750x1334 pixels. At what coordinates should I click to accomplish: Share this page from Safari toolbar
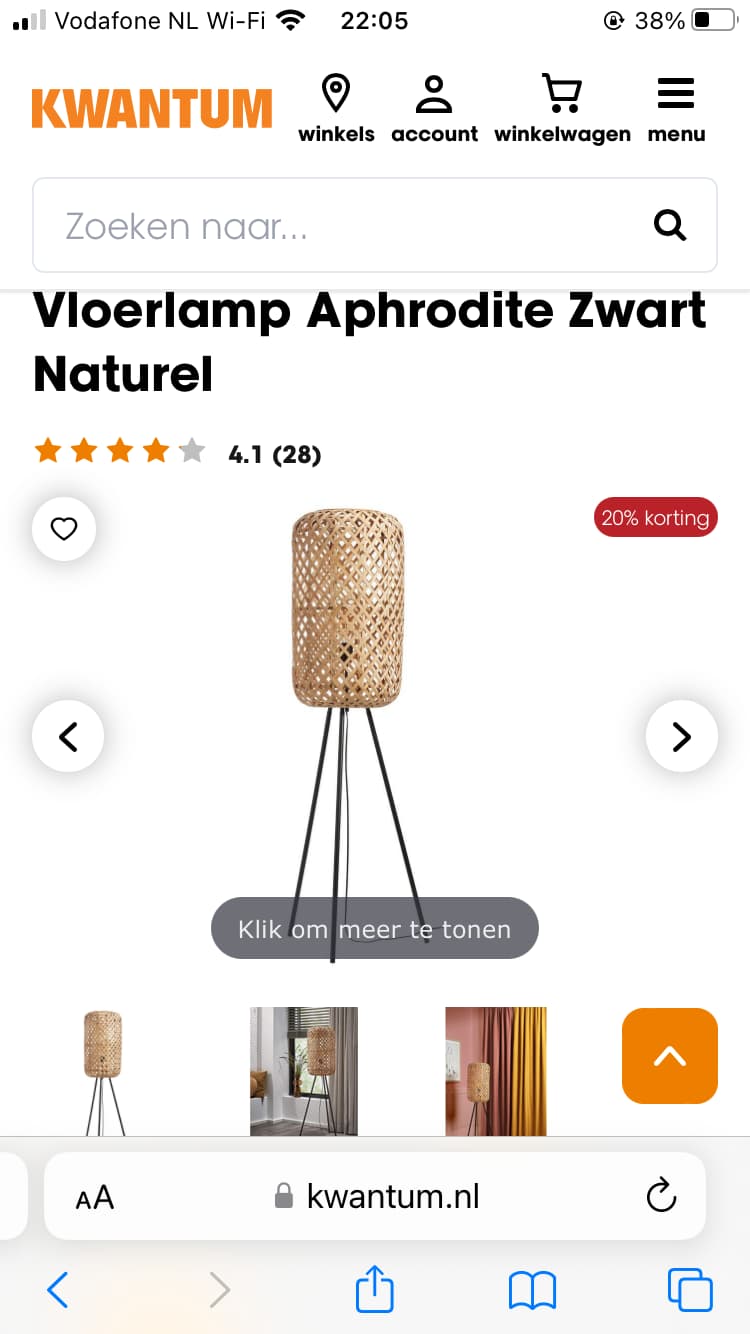(x=375, y=1288)
